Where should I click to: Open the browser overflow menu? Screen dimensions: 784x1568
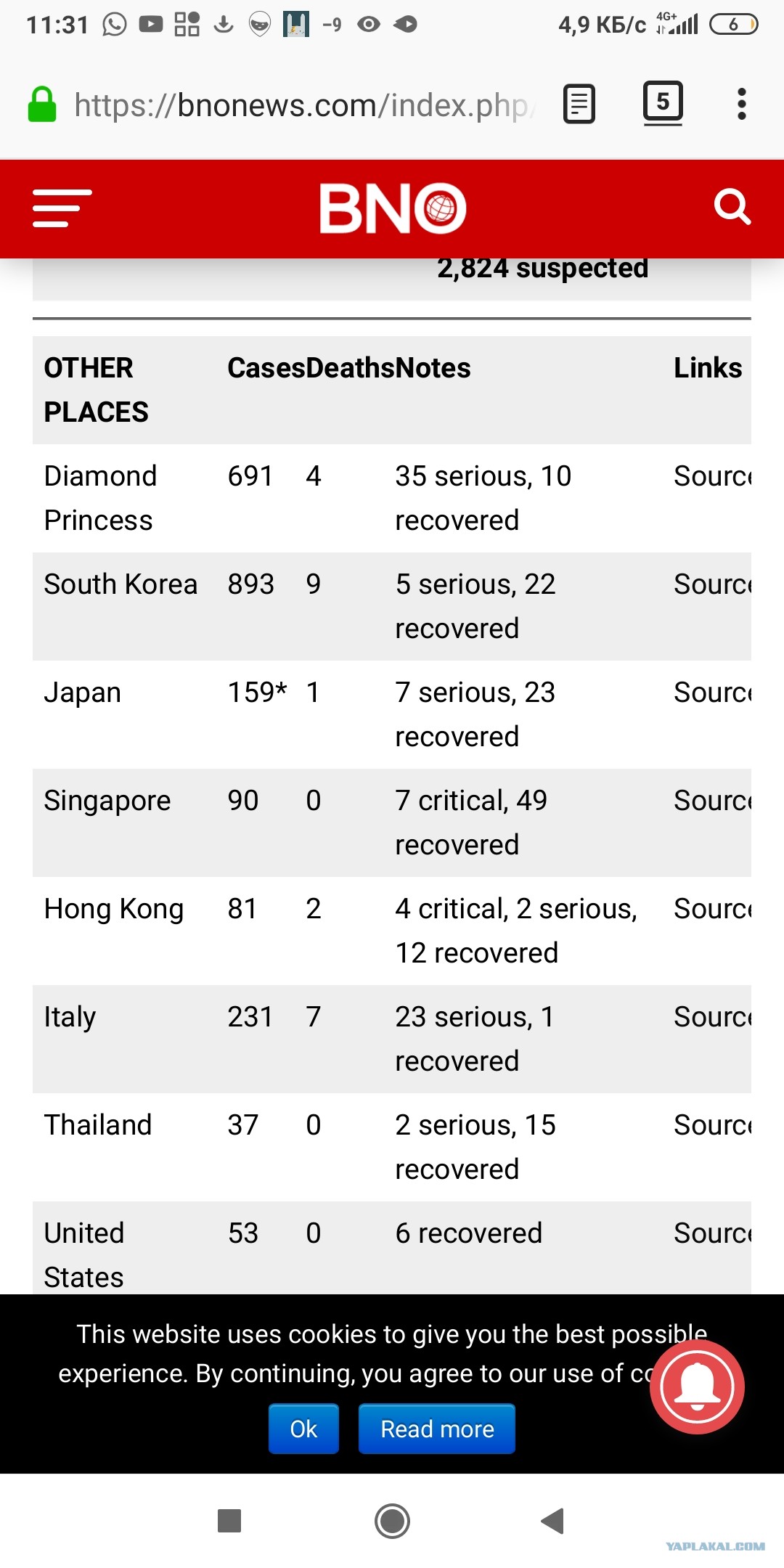[741, 105]
